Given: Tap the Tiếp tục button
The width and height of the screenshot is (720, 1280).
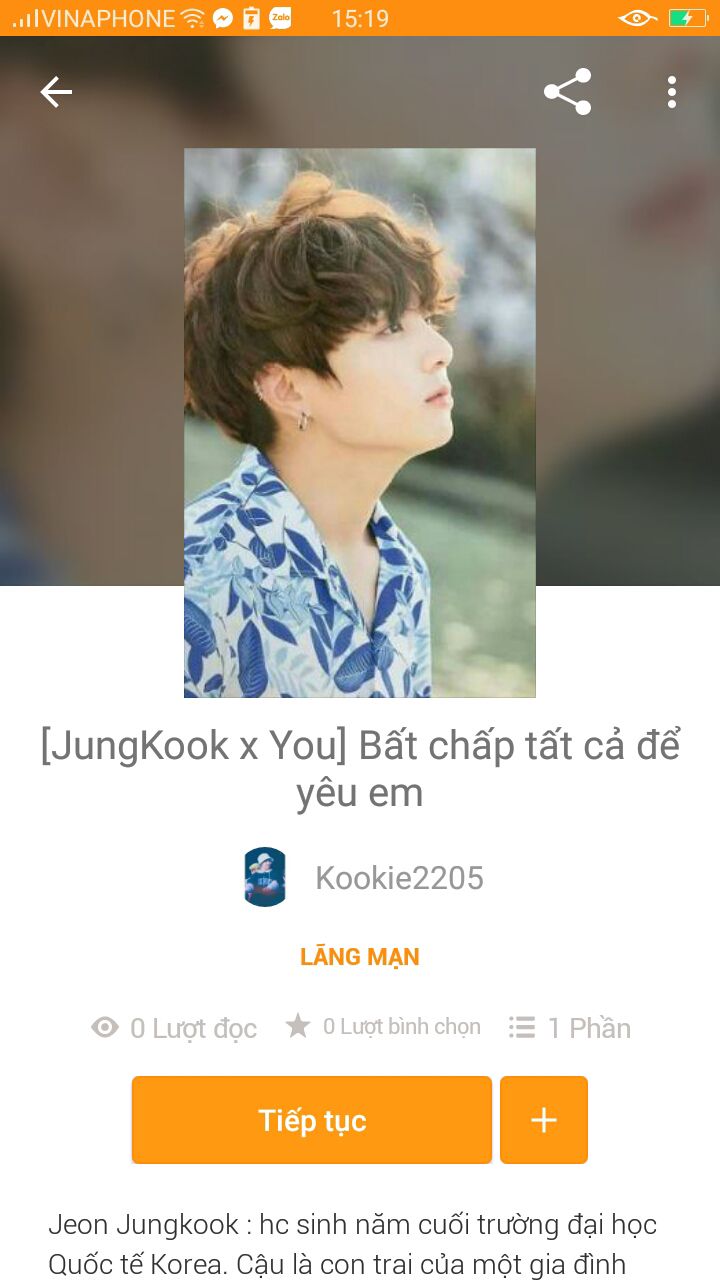Looking at the screenshot, I should coord(312,1120).
